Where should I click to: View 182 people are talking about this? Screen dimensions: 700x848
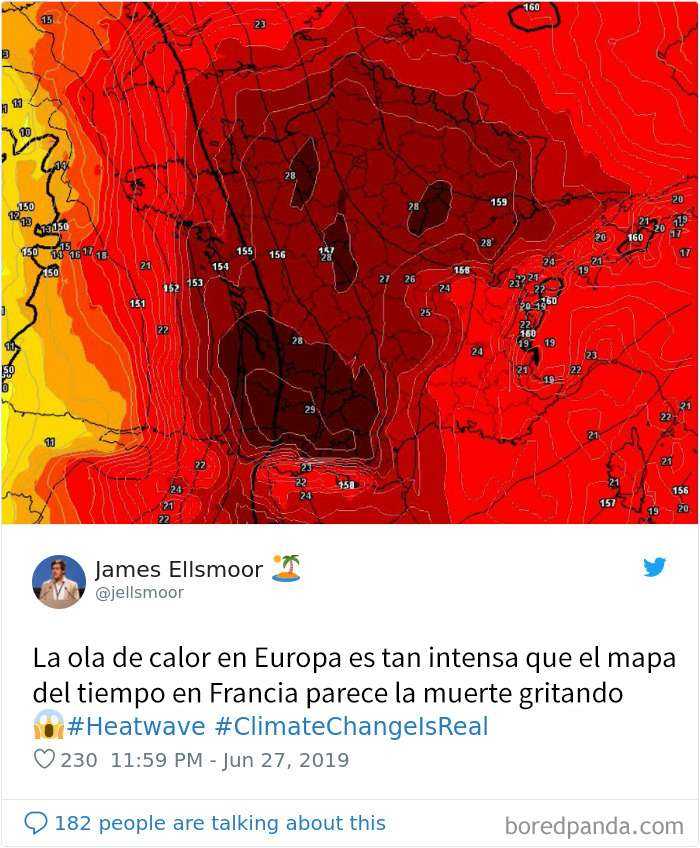pyautogui.click(x=206, y=823)
